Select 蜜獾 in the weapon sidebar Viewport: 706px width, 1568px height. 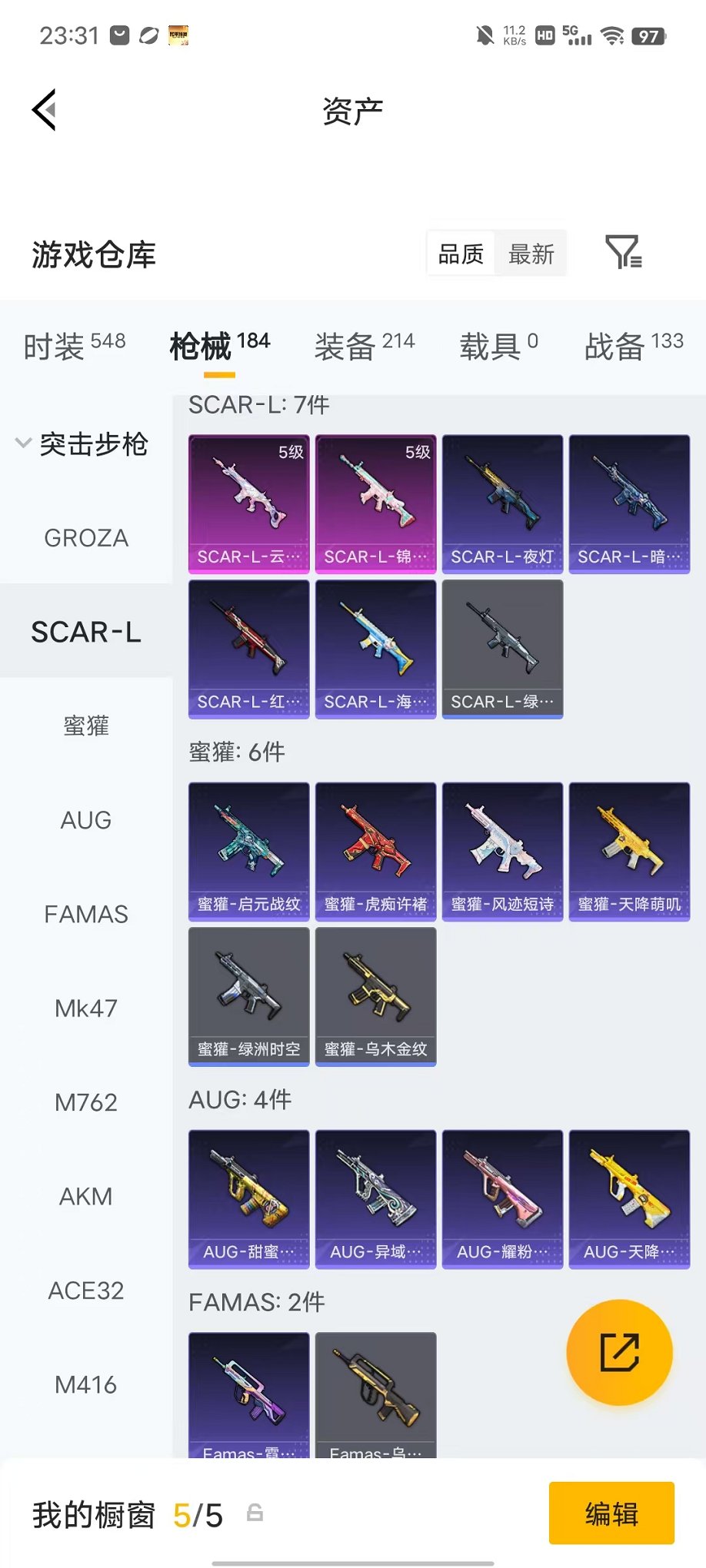click(x=86, y=726)
